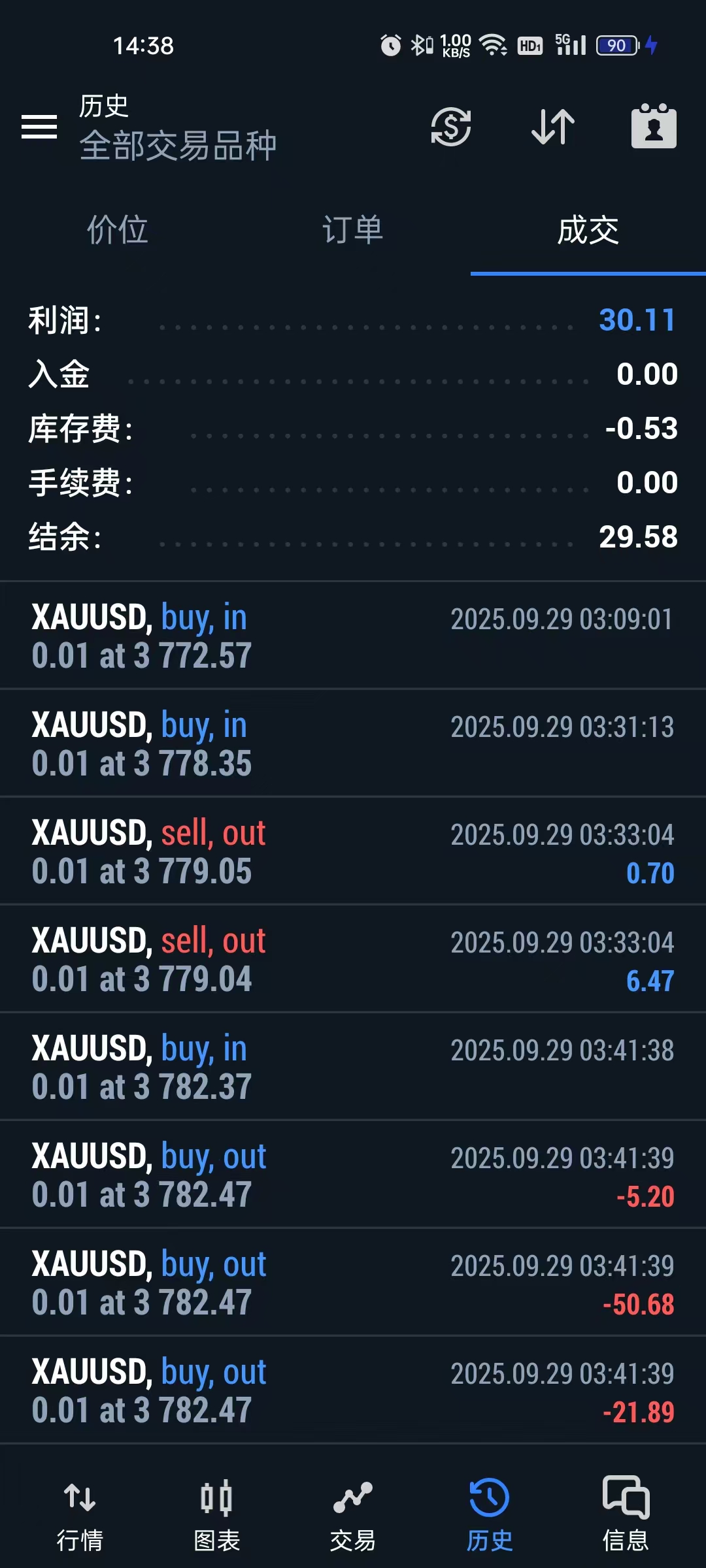Open the symbol filter icon with dollar sign
This screenshot has height=1568, width=706.
451,127
